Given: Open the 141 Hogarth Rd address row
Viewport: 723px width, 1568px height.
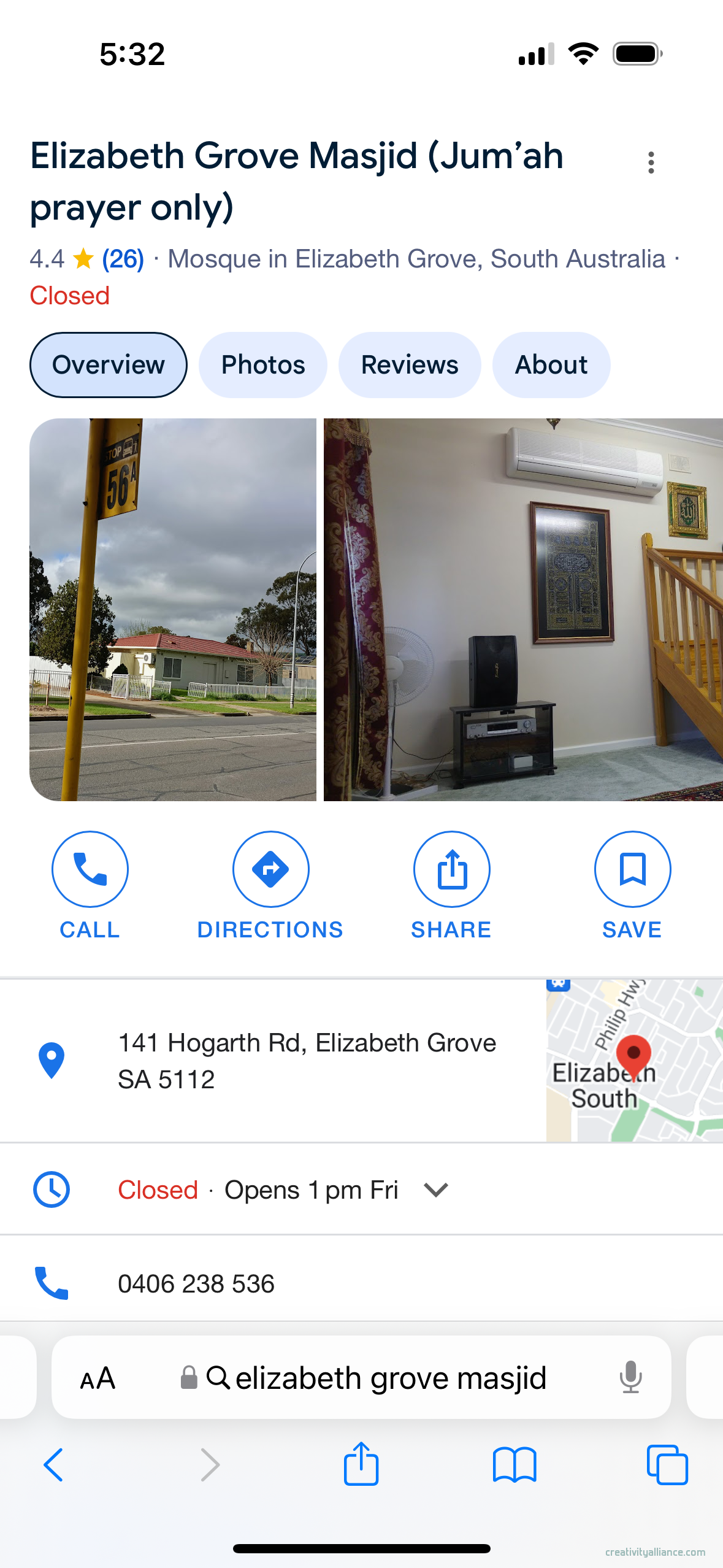Looking at the screenshot, I should click(x=307, y=1061).
